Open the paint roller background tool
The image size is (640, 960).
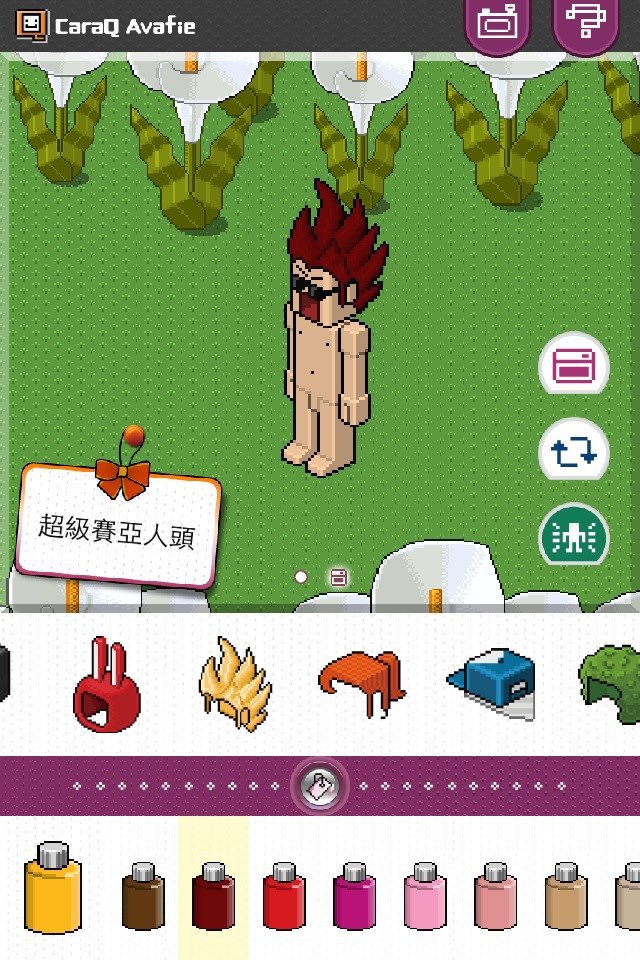pyautogui.click(x=585, y=22)
